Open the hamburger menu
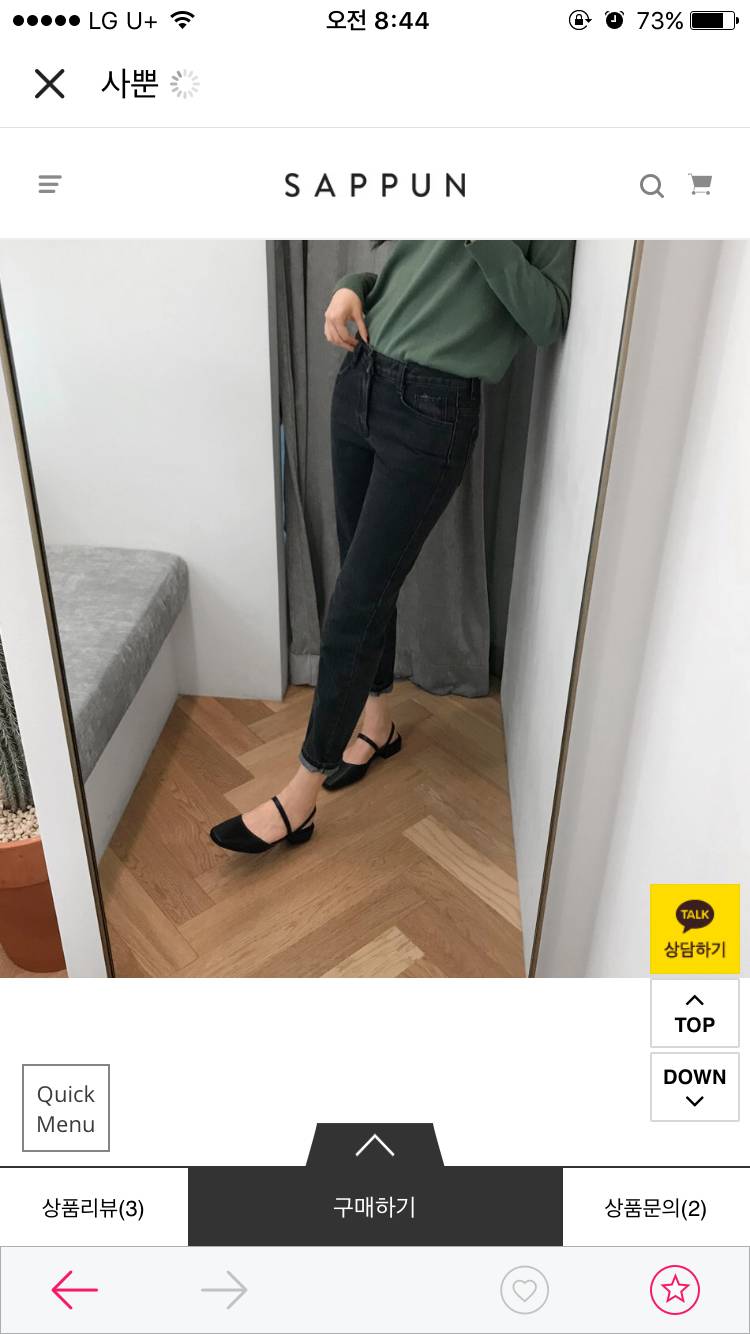Image resolution: width=750 pixels, height=1334 pixels. (50, 184)
